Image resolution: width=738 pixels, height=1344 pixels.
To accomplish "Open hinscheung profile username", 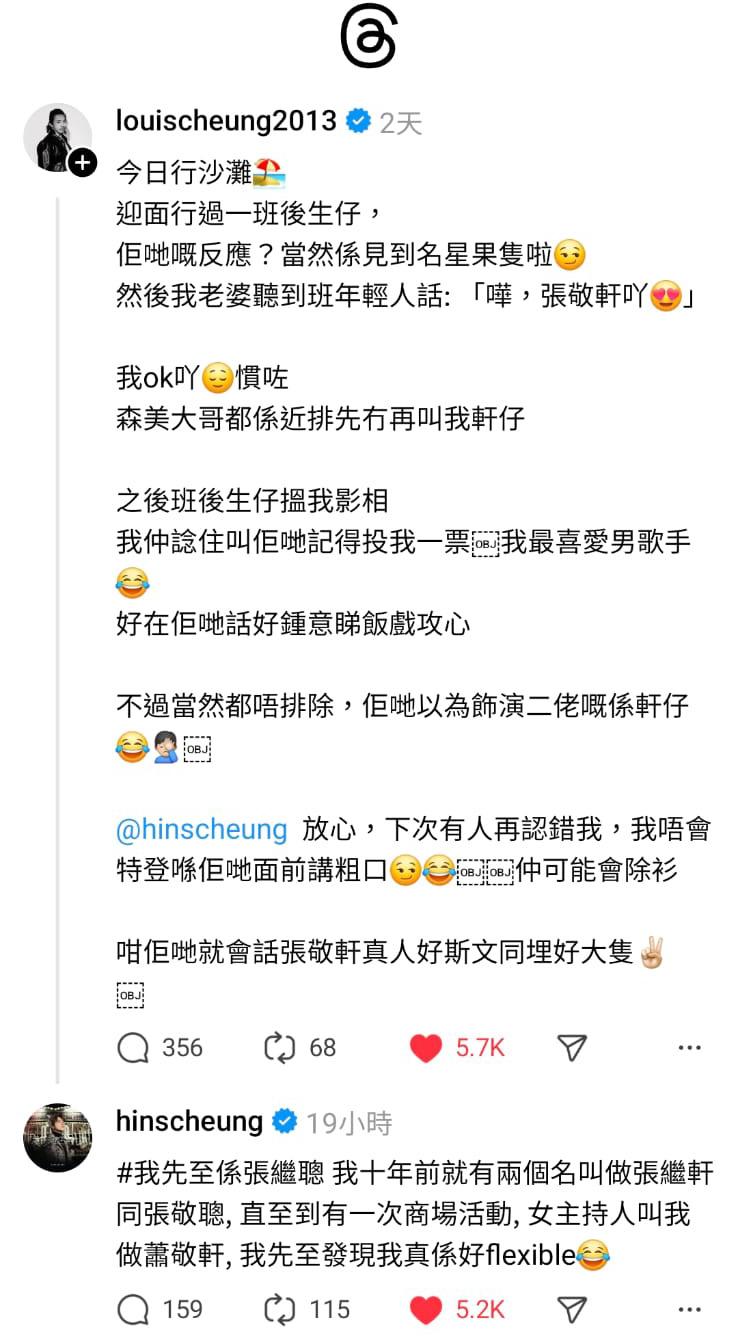I will [x=189, y=1121].
